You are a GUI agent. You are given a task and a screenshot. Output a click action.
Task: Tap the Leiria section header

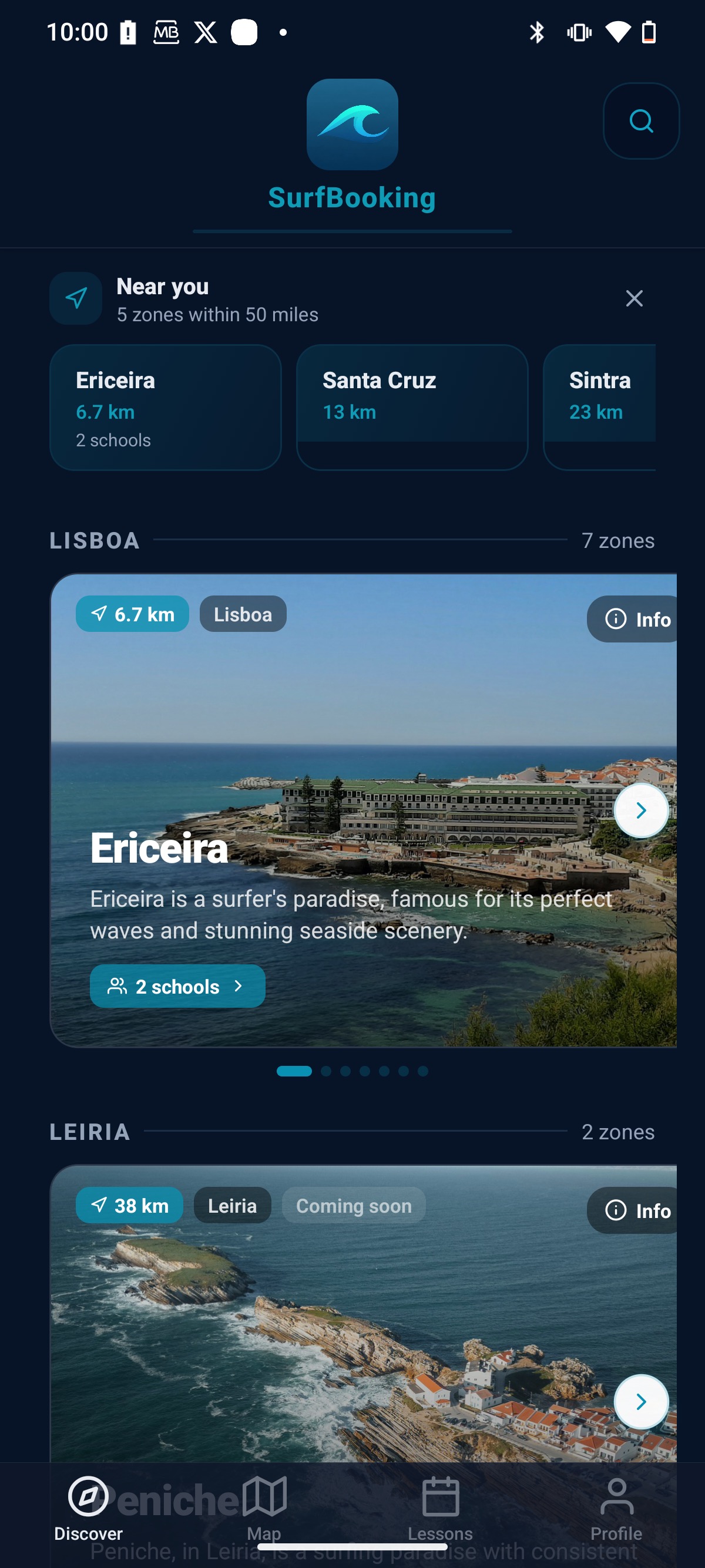89,1132
